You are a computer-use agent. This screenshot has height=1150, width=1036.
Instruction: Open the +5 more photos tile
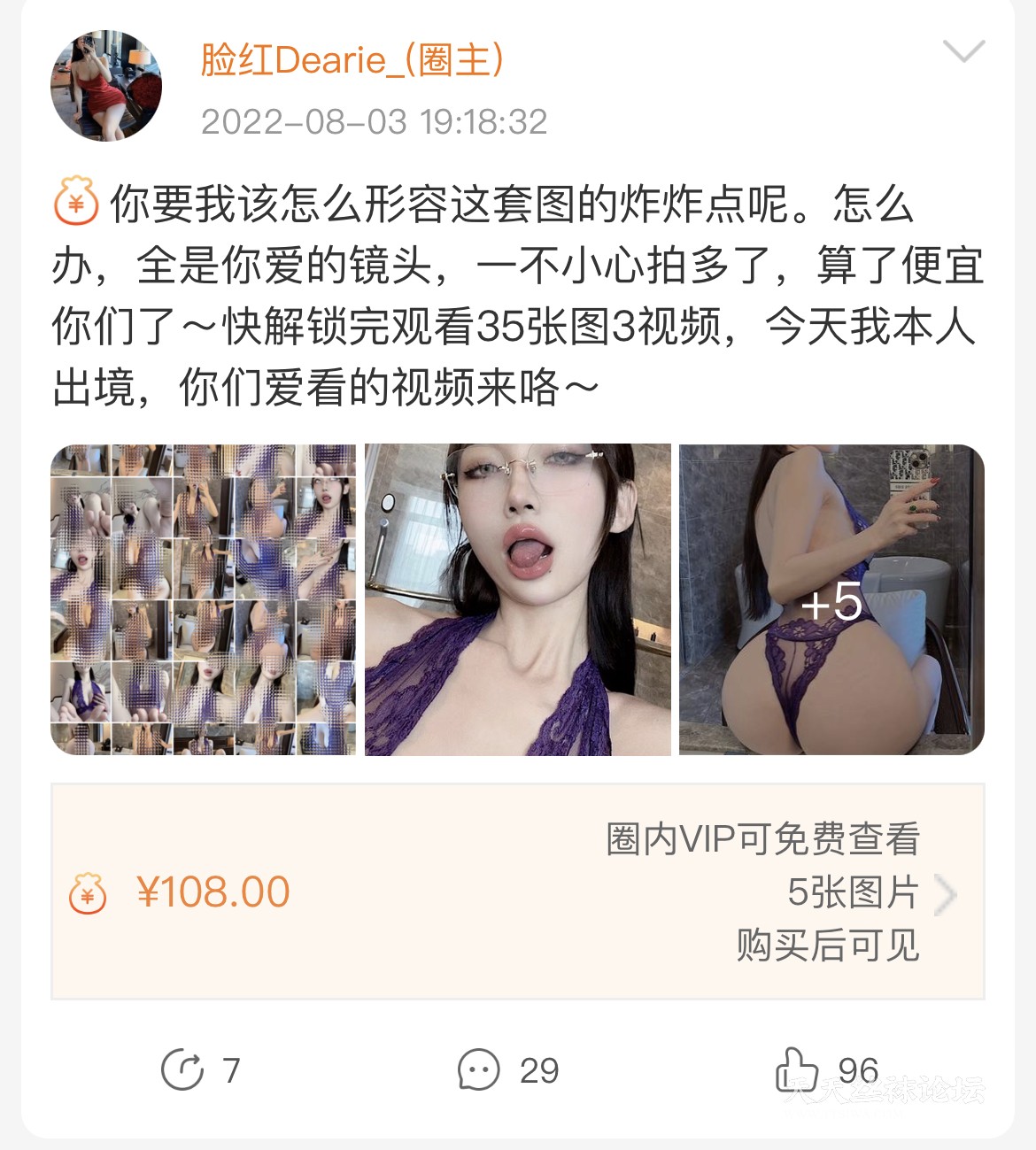point(831,599)
